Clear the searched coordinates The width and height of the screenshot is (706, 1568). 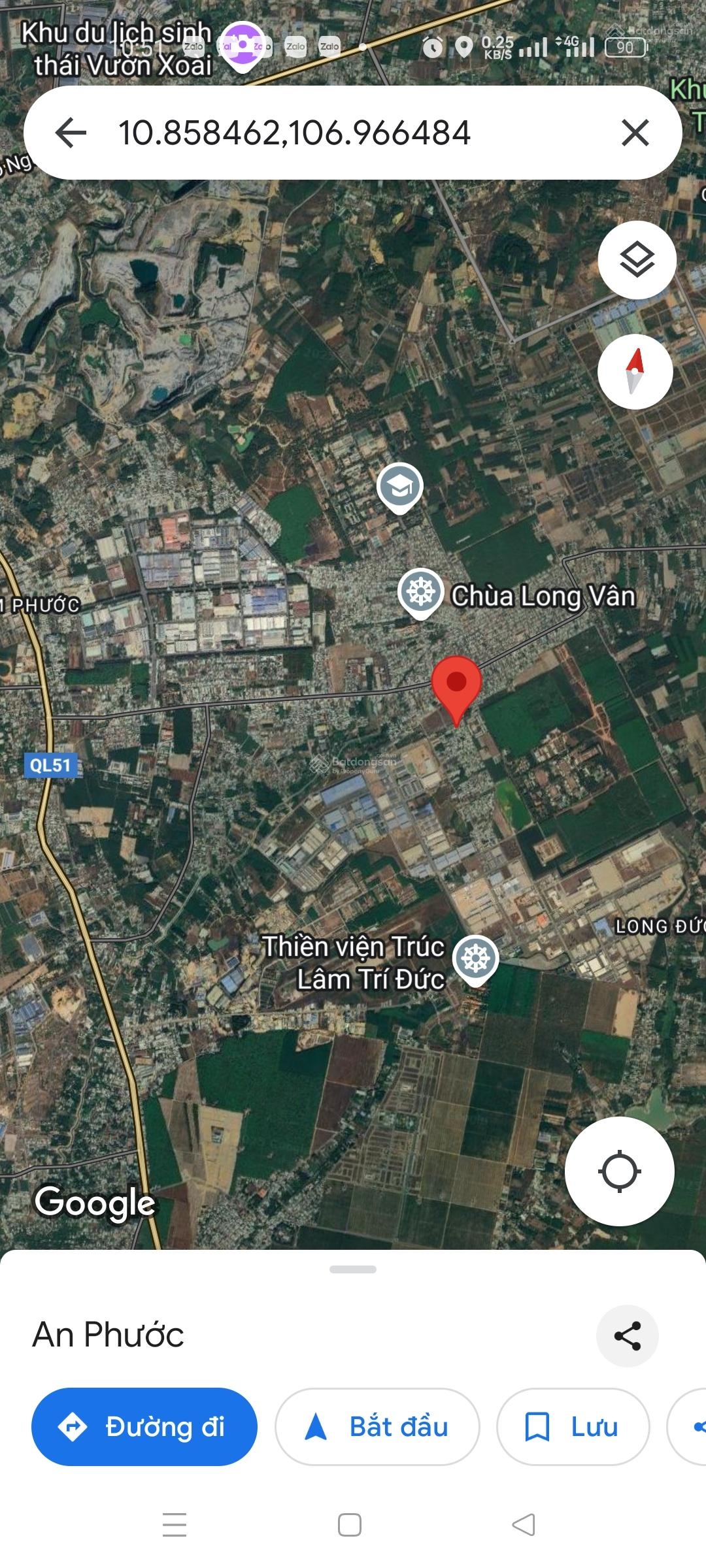[635, 133]
